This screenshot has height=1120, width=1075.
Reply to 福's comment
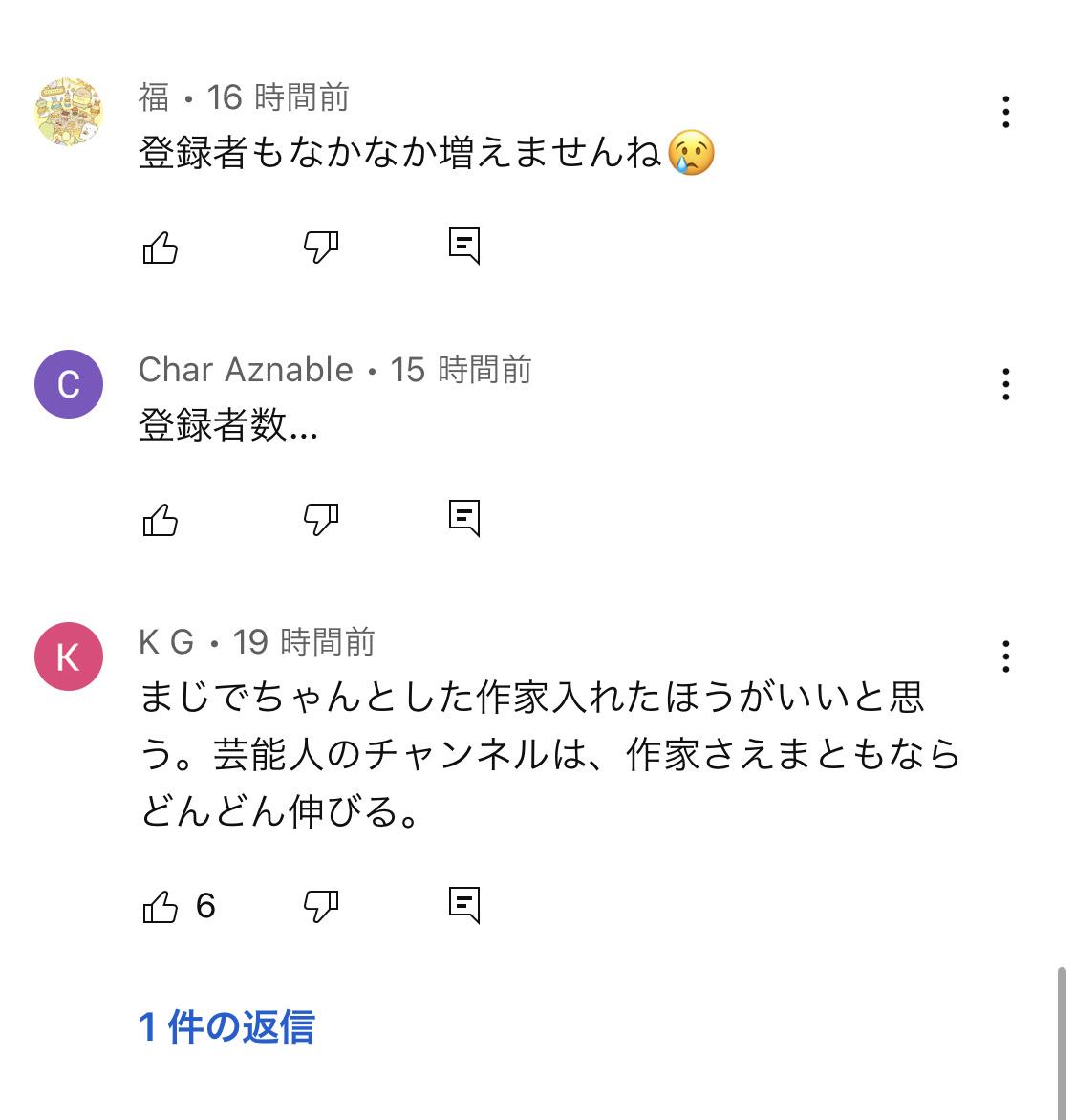[x=464, y=247]
